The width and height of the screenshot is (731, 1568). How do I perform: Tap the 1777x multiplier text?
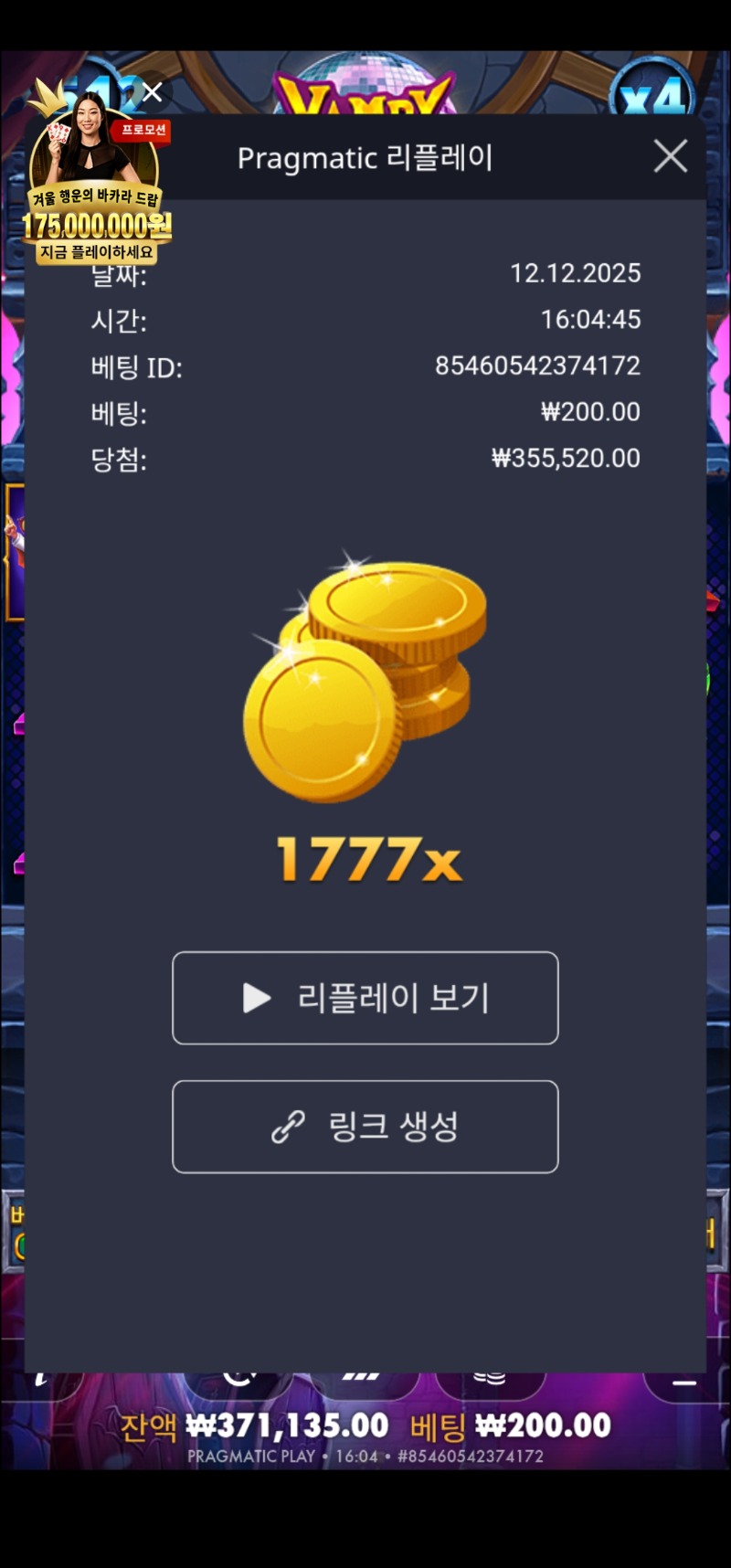coord(365,857)
